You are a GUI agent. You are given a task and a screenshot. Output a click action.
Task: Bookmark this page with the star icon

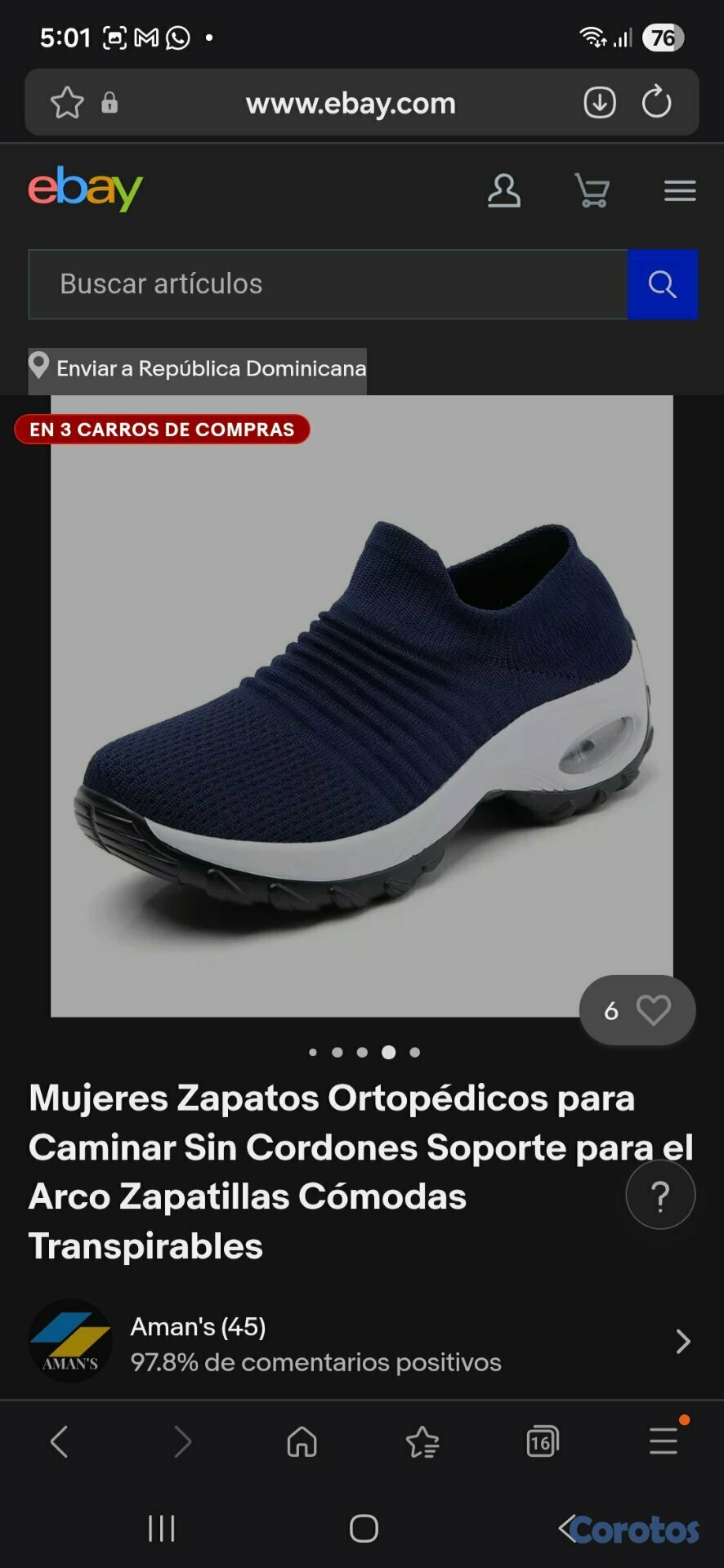point(67,103)
